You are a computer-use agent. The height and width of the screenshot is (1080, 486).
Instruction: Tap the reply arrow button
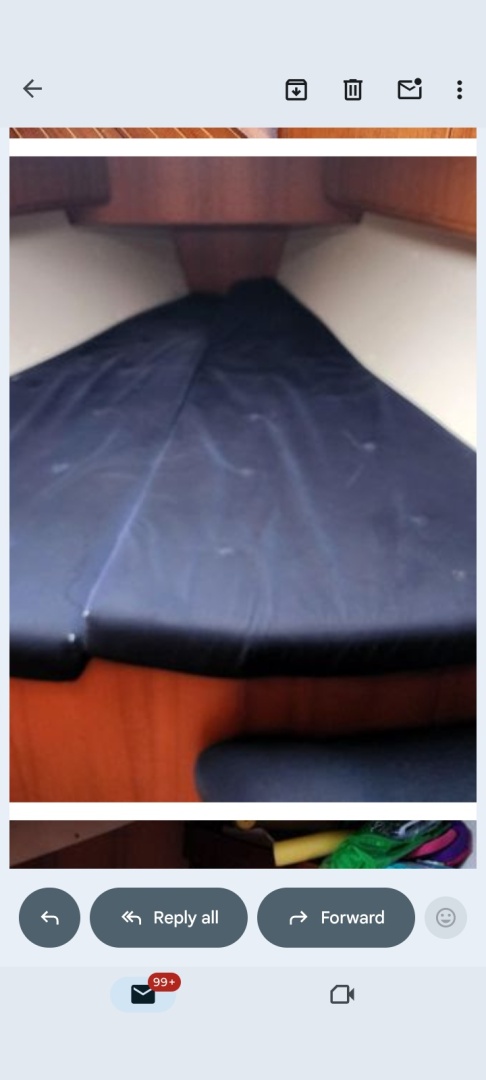coord(50,917)
